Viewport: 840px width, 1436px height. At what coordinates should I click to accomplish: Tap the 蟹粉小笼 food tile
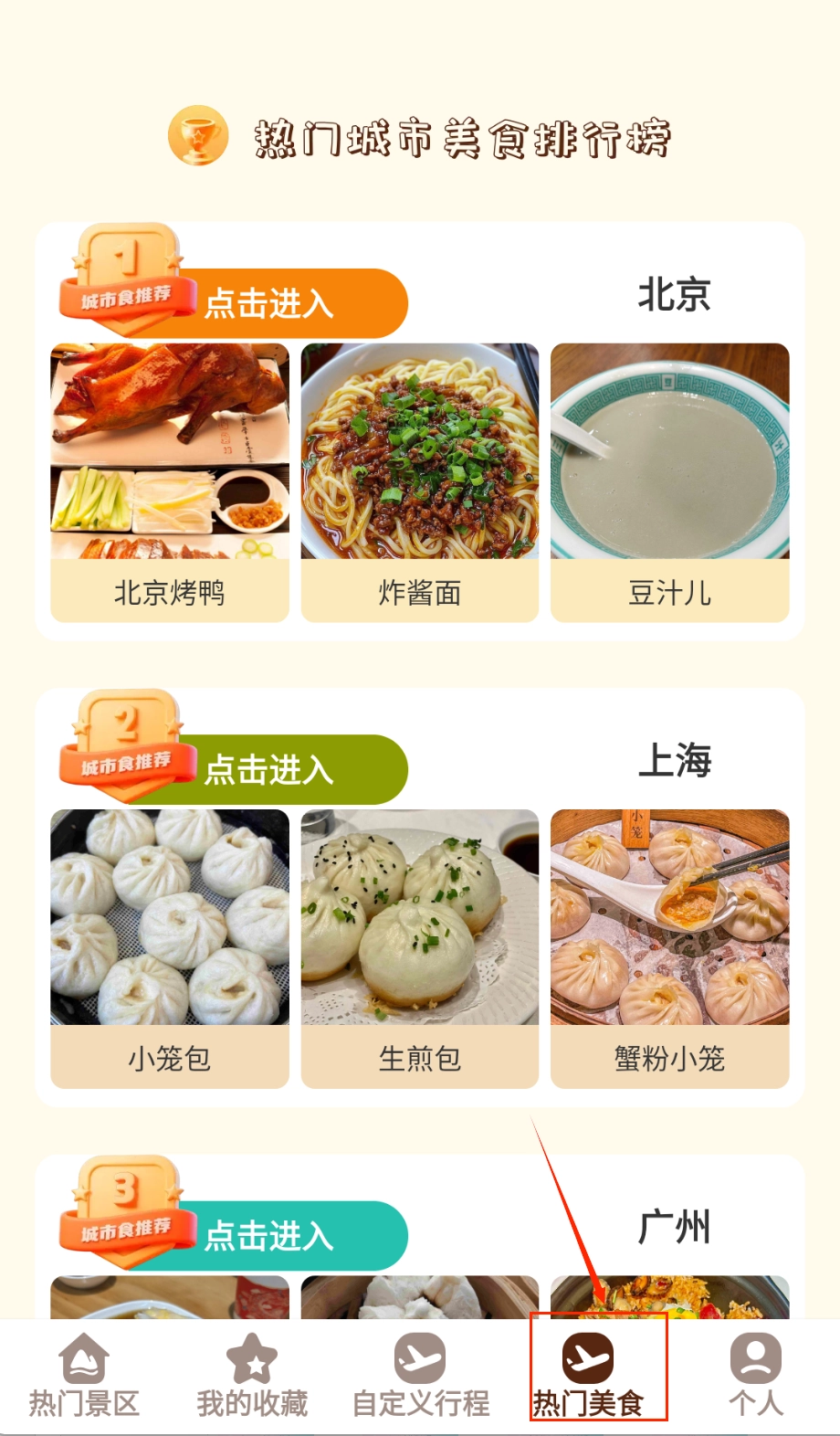point(669,948)
